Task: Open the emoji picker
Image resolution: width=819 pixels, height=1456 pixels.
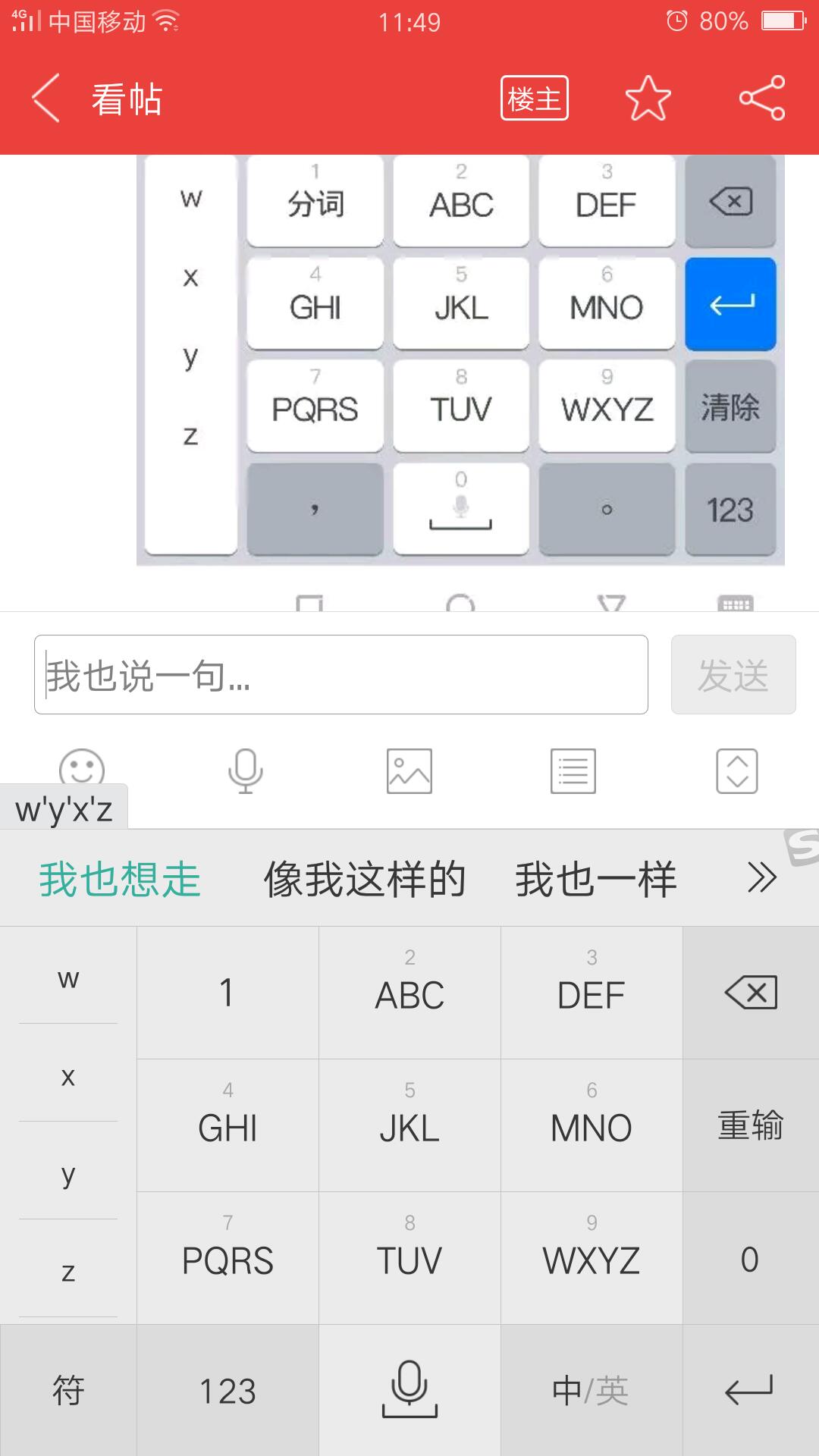Action: tap(81, 767)
